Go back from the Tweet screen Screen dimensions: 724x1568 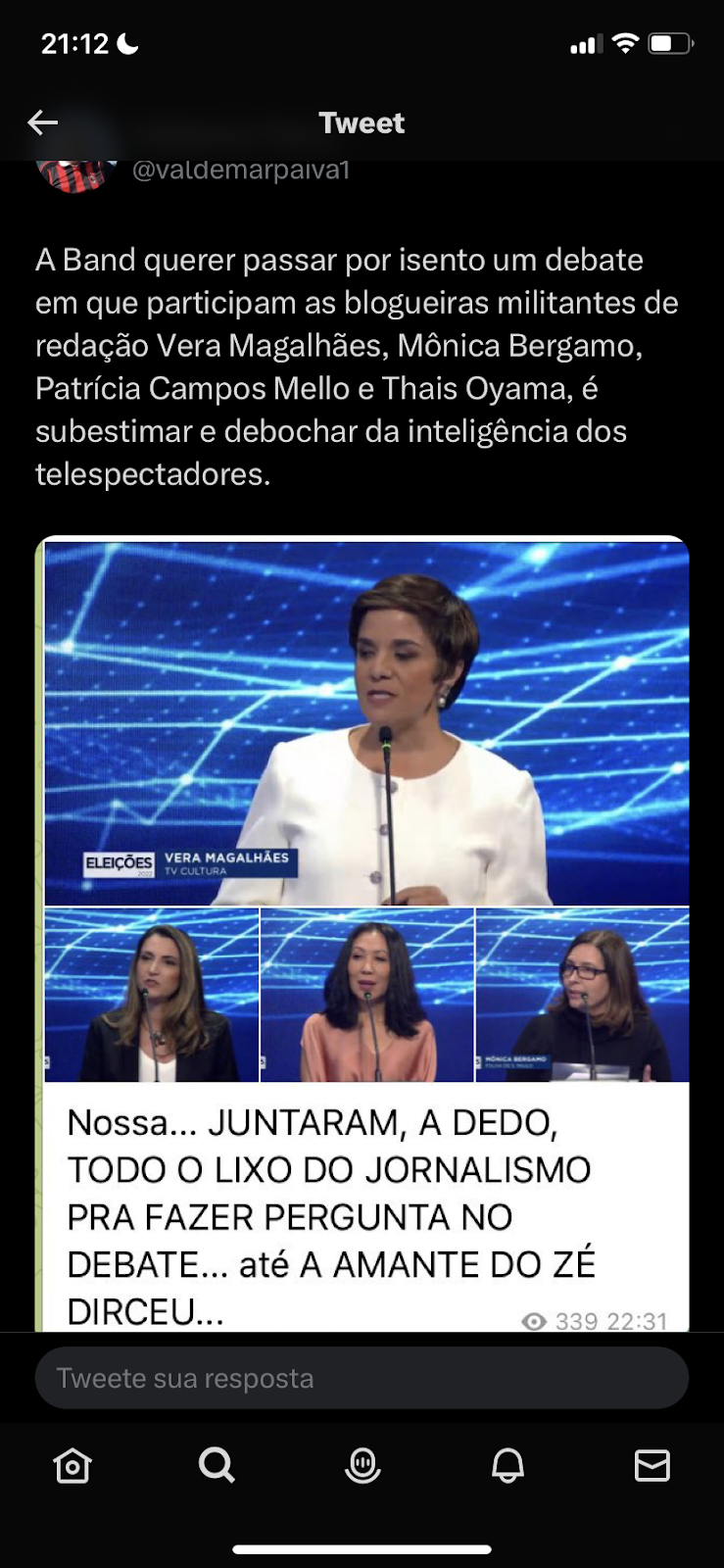pos(43,122)
